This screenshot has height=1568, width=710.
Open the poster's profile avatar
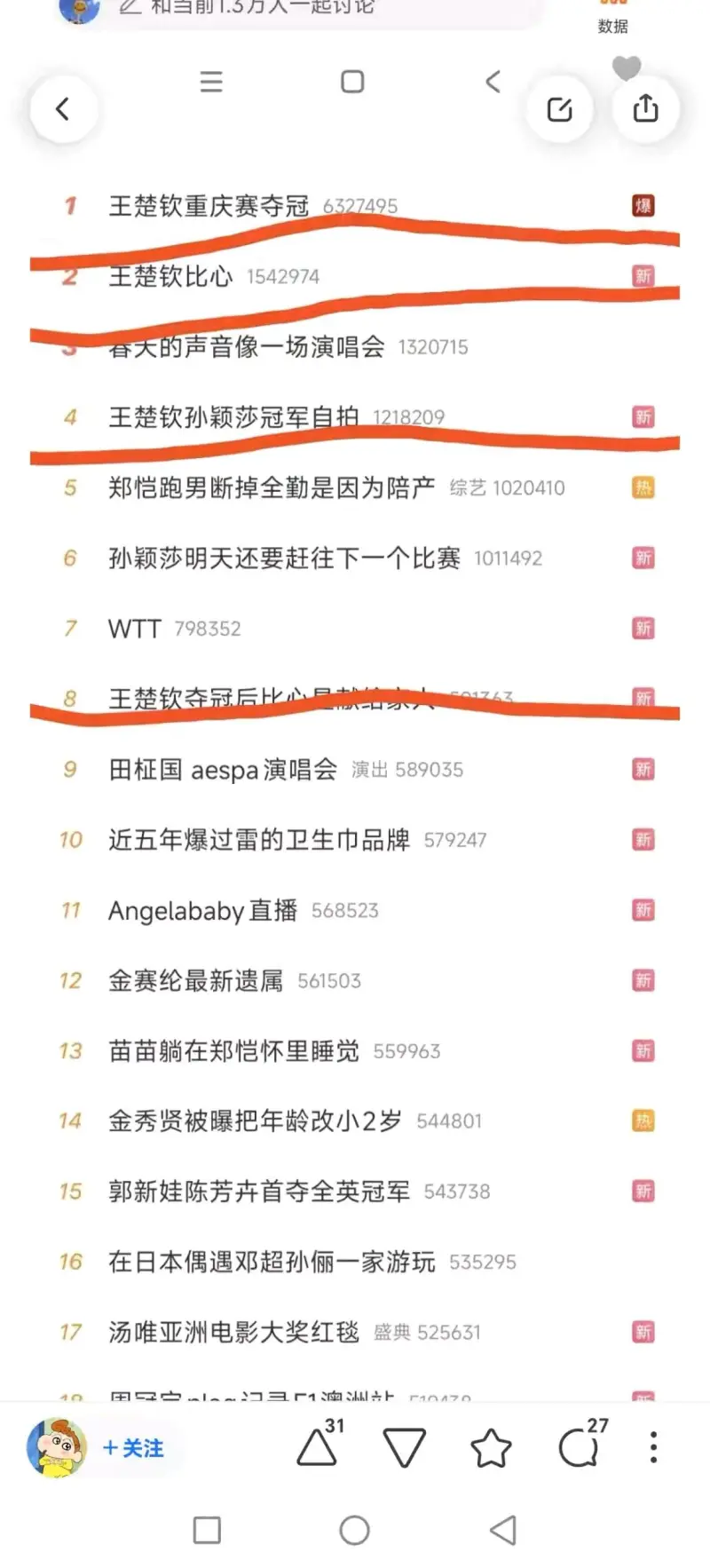point(57,1447)
